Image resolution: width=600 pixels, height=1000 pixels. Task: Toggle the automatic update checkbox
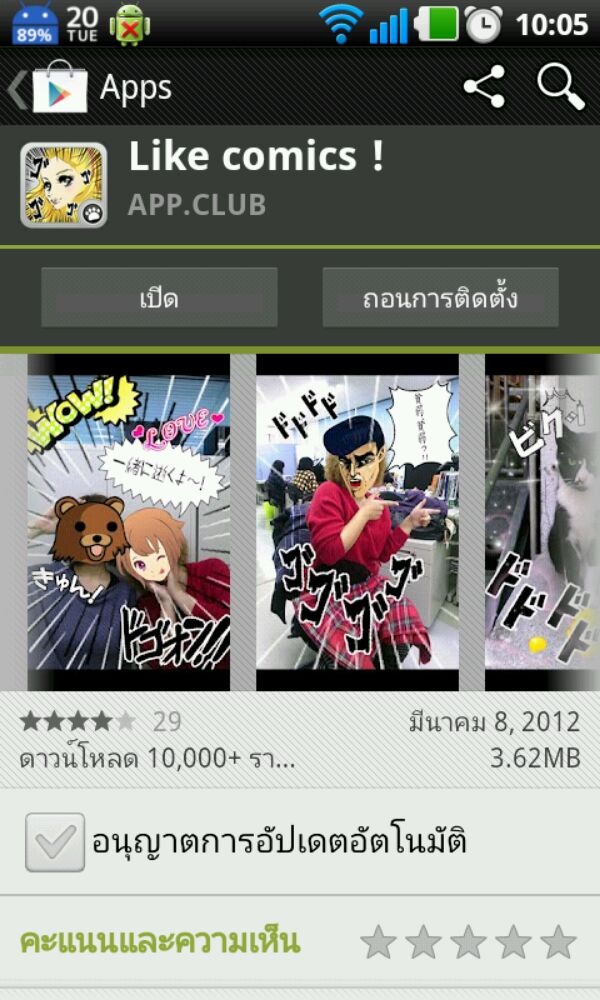(x=55, y=842)
